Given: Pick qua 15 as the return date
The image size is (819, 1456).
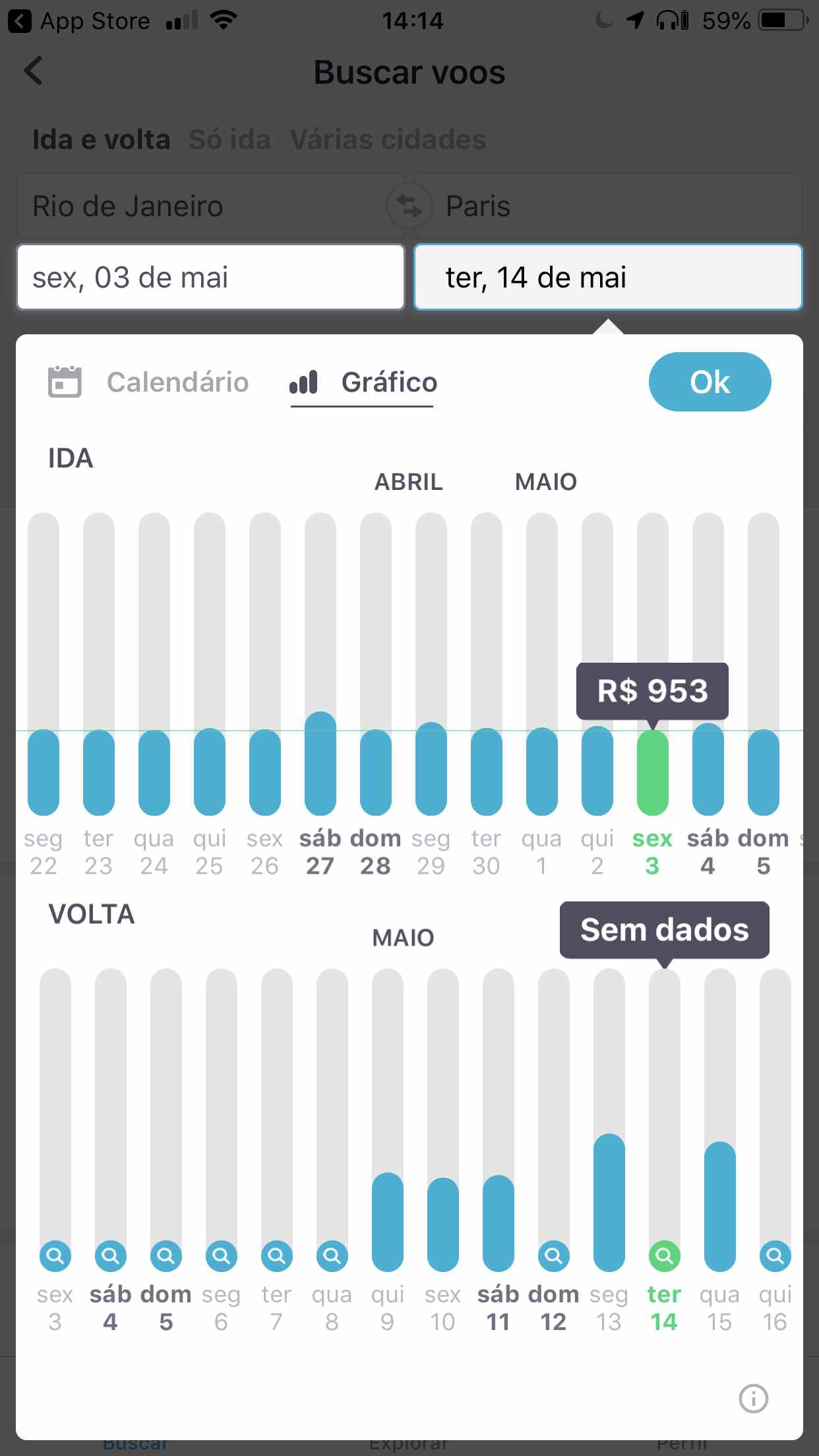Looking at the screenshot, I should pyautogui.click(x=720, y=1205).
